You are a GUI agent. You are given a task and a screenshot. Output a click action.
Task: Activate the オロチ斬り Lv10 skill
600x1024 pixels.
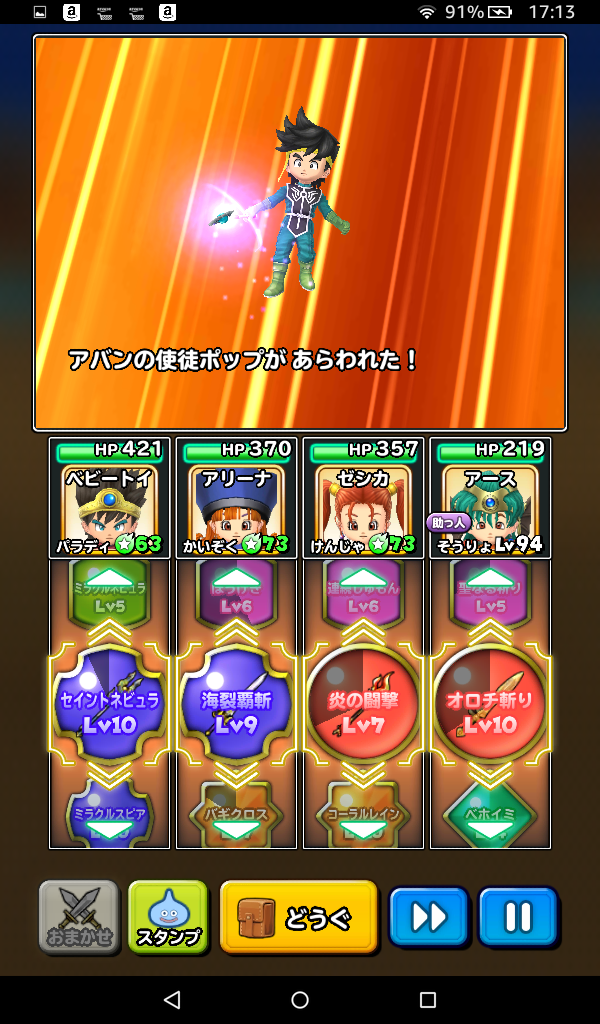point(490,703)
